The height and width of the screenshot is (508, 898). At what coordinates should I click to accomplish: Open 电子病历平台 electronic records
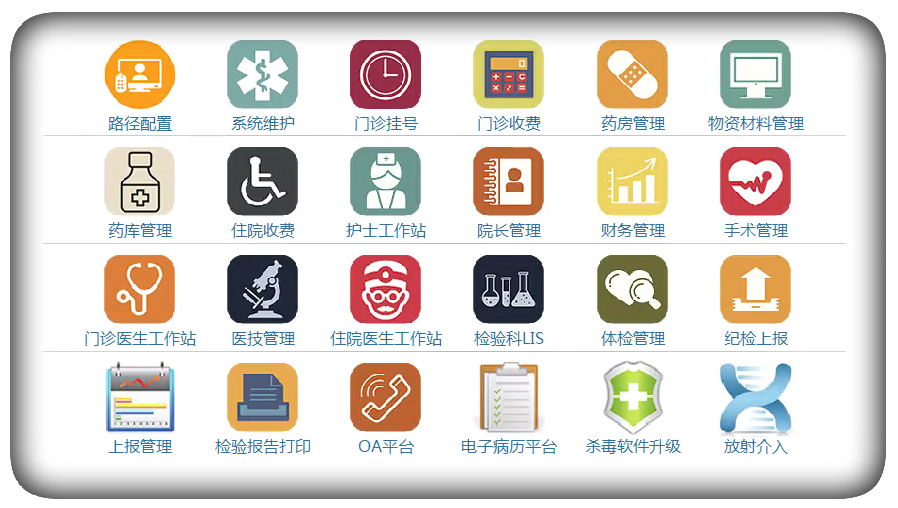coord(509,398)
